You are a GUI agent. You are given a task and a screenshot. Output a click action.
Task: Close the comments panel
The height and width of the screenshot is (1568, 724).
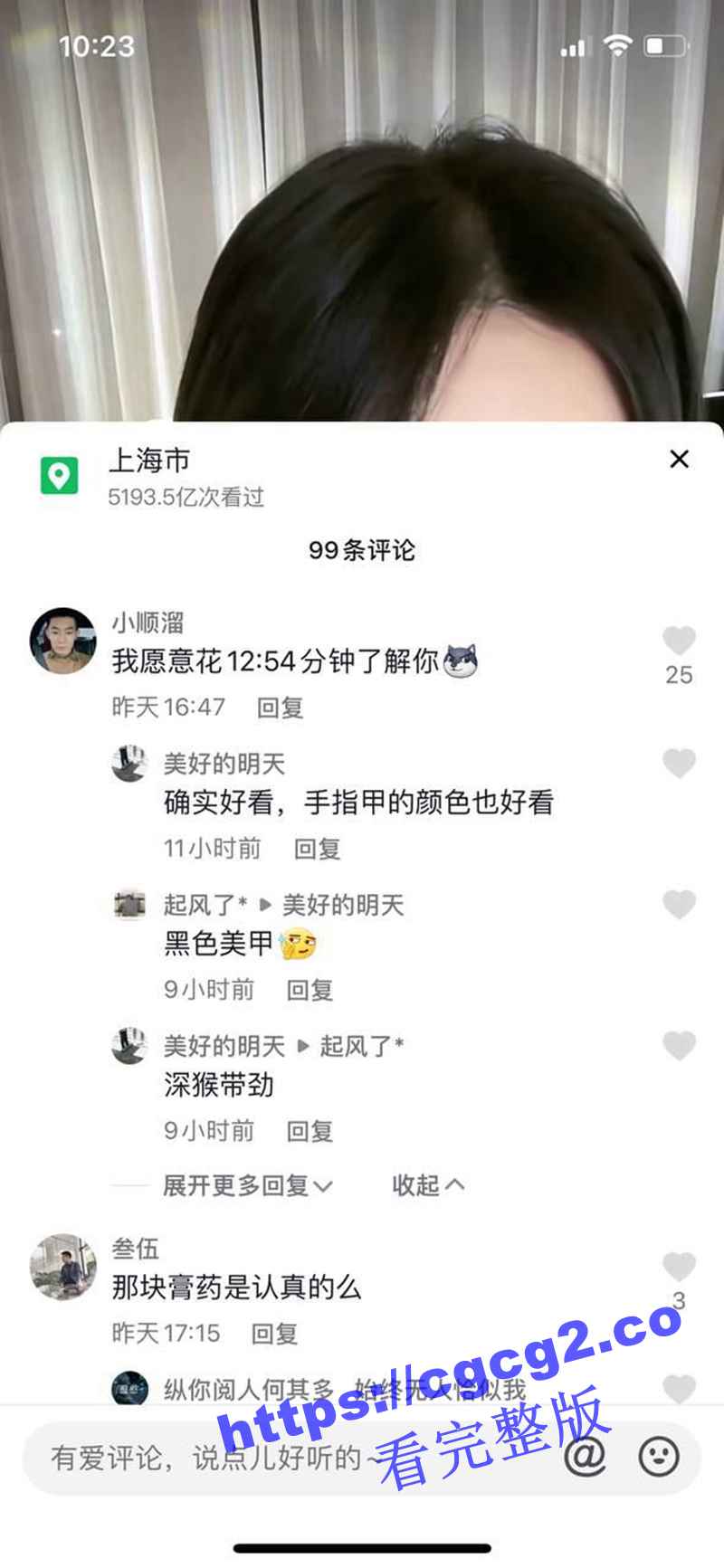click(x=679, y=460)
